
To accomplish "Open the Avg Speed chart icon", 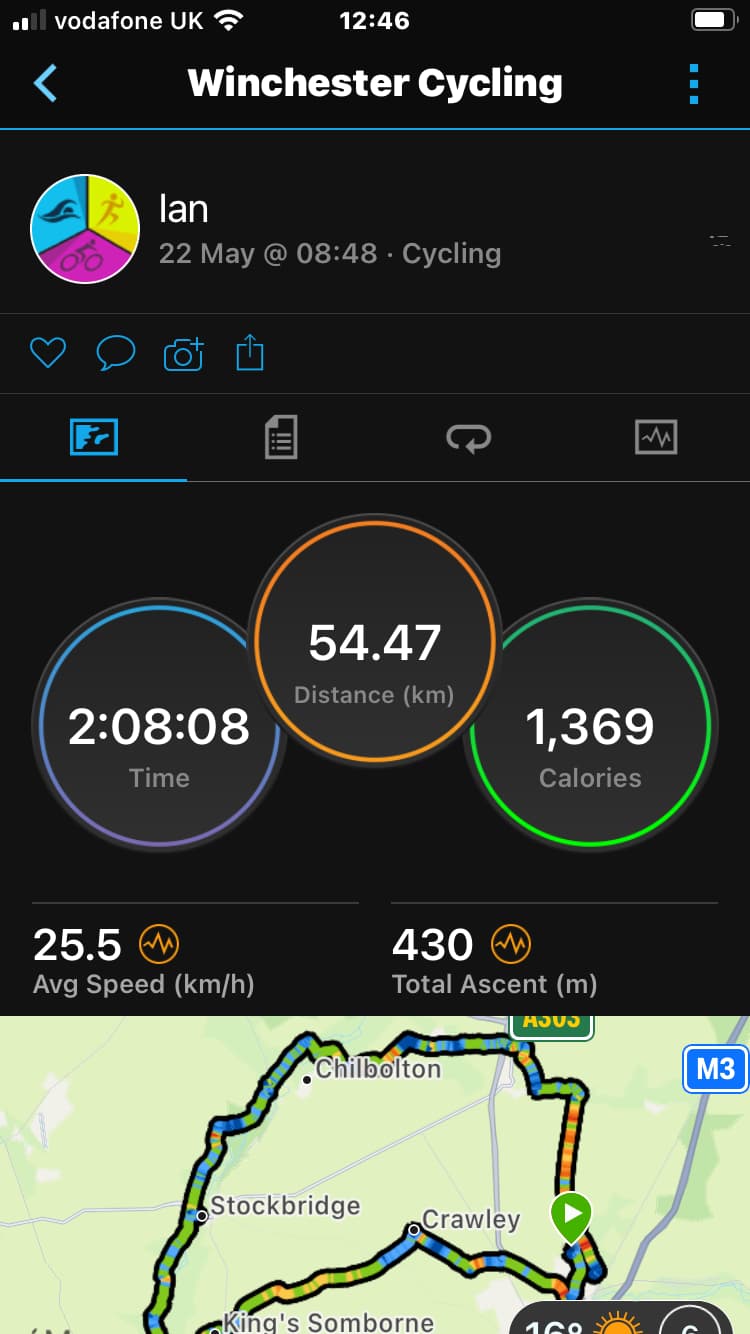I will point(159,943).
